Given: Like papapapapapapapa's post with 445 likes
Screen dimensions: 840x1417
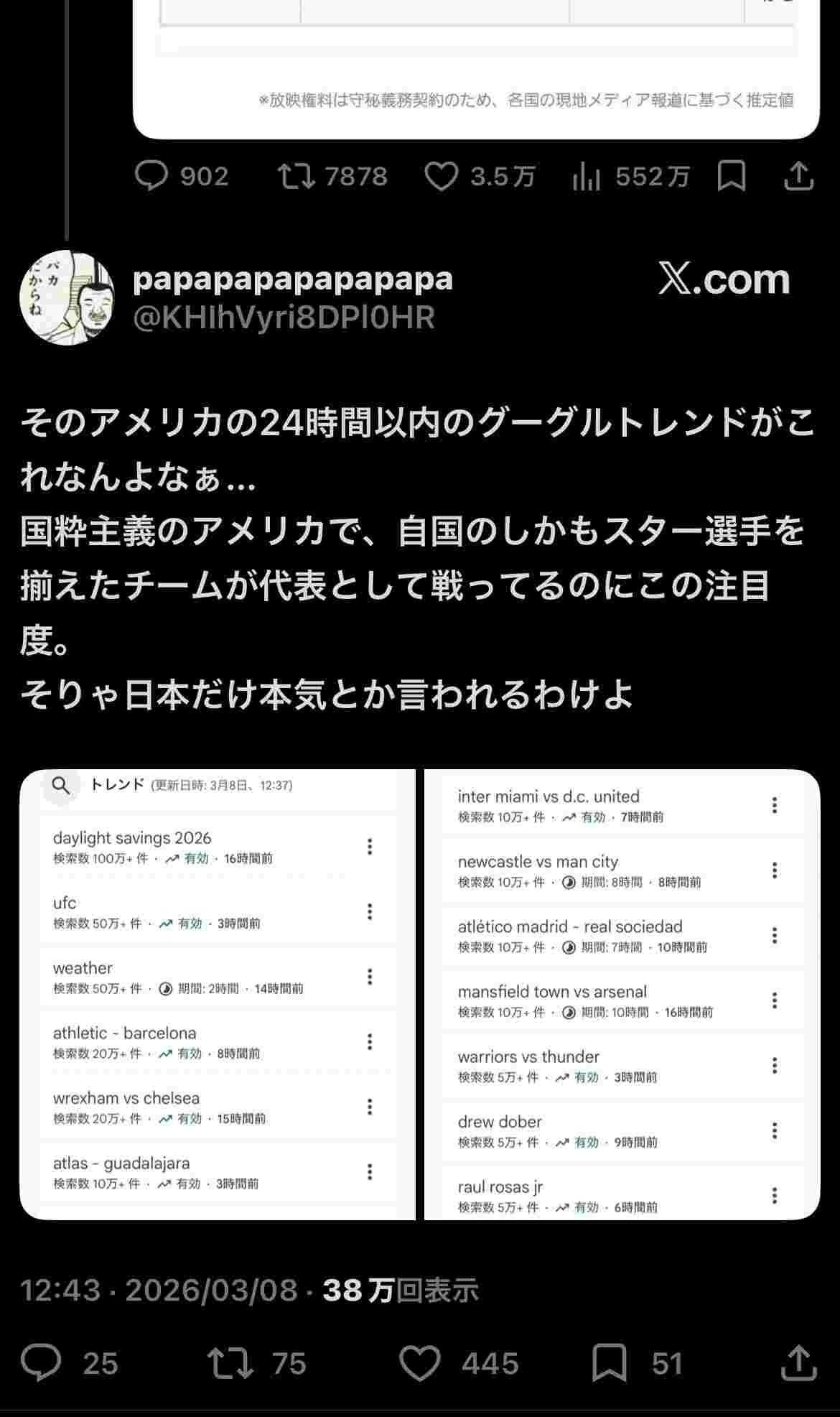Looking at the screenshot, I should (x=420, y=1362).
